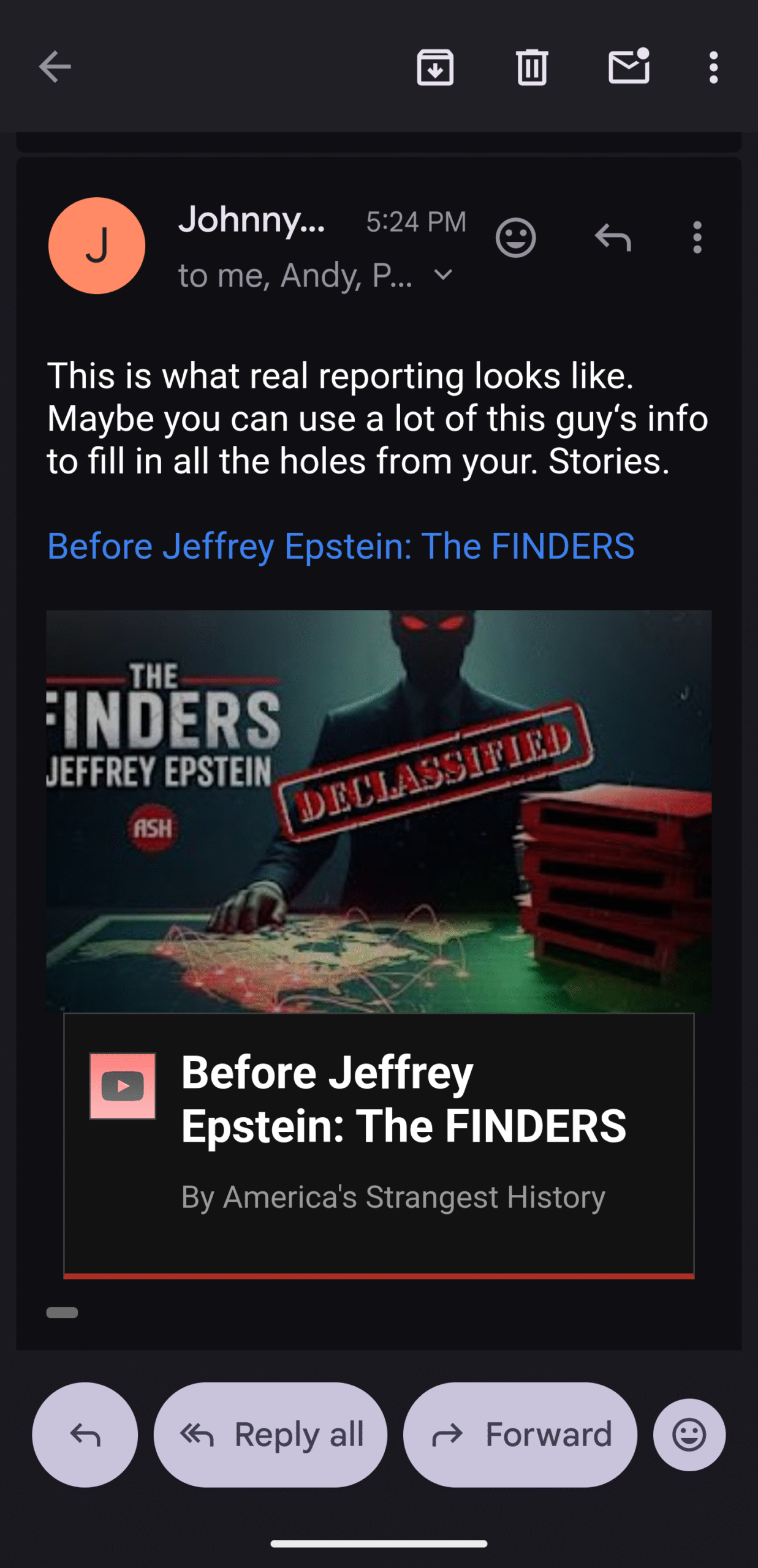Open the Before Jeffrey Epstein: The FINDERS link
758x1568 pixels.
click(341, 546)
